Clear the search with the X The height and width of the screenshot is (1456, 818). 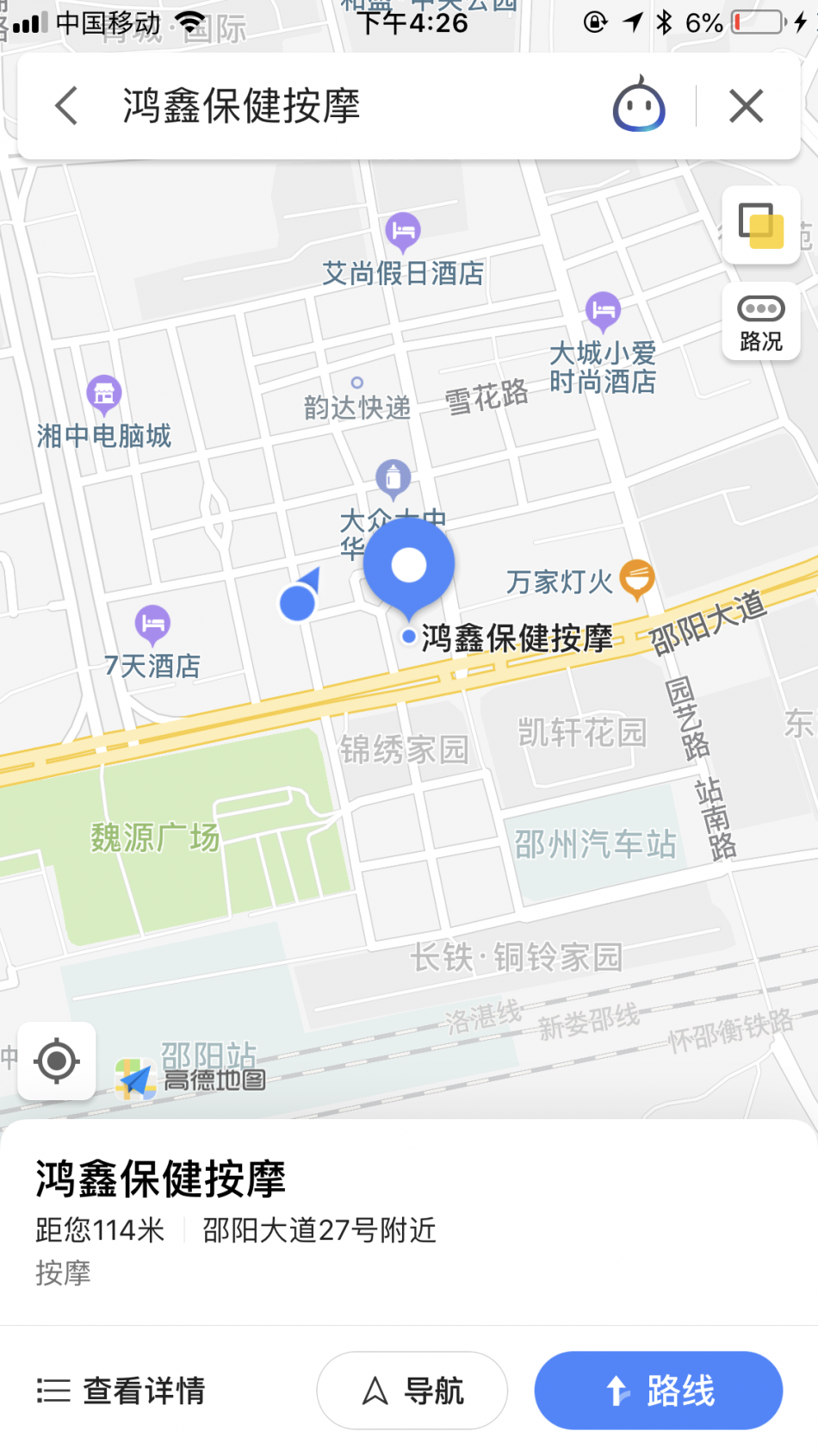746,107
